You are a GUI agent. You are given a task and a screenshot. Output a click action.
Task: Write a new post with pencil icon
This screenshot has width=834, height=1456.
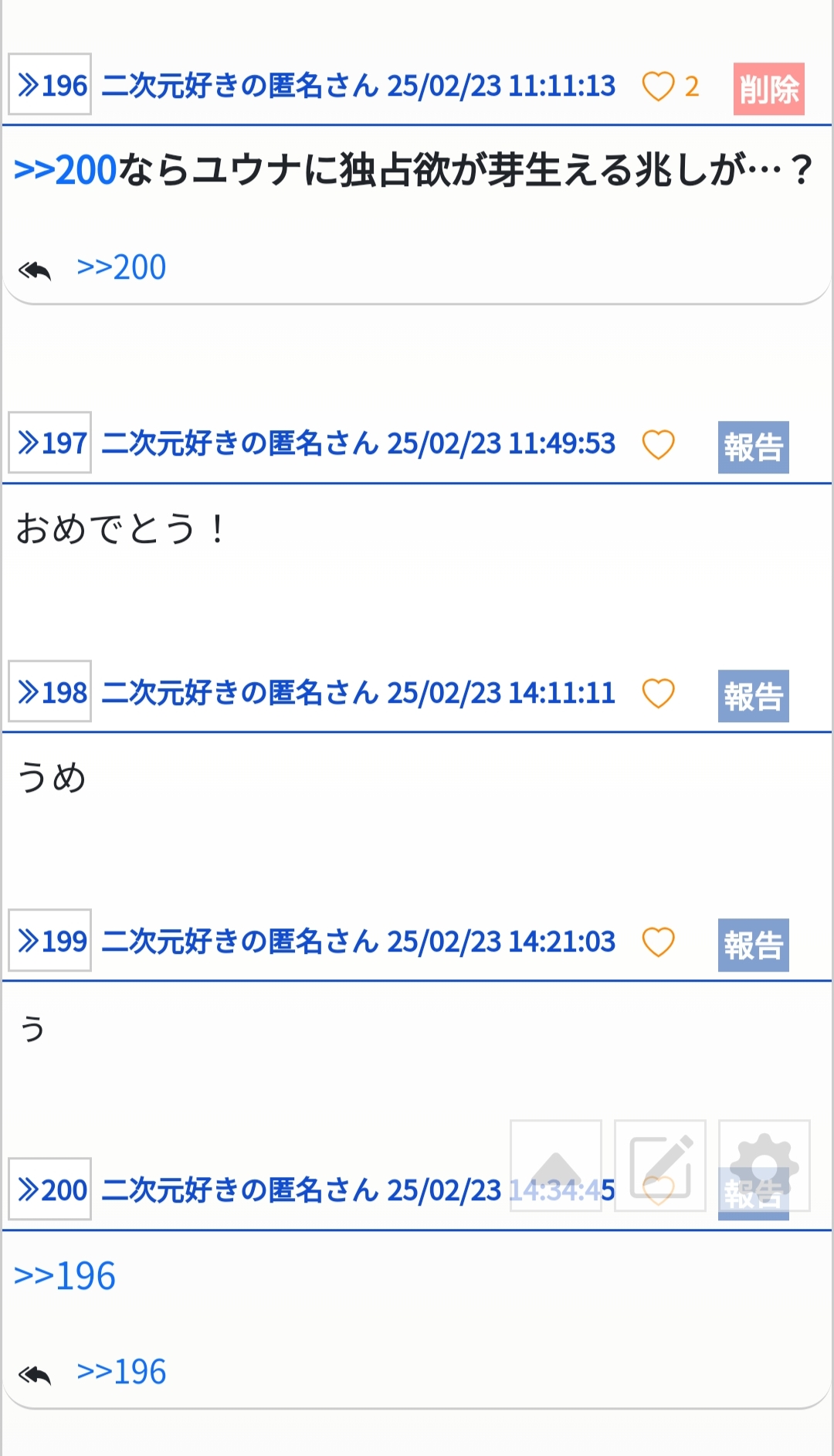[660, 1166]
